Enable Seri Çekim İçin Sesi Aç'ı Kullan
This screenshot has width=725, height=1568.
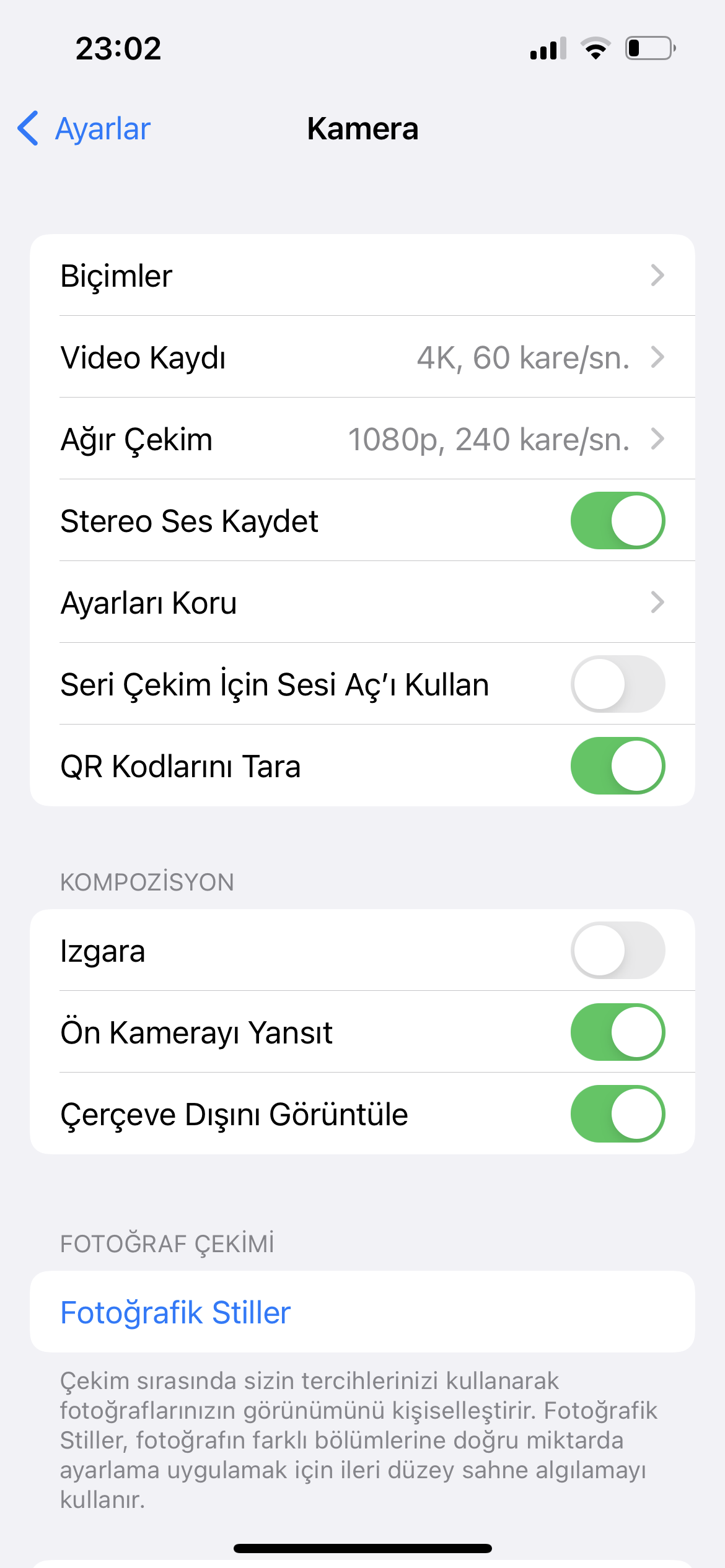click(617, 684)
